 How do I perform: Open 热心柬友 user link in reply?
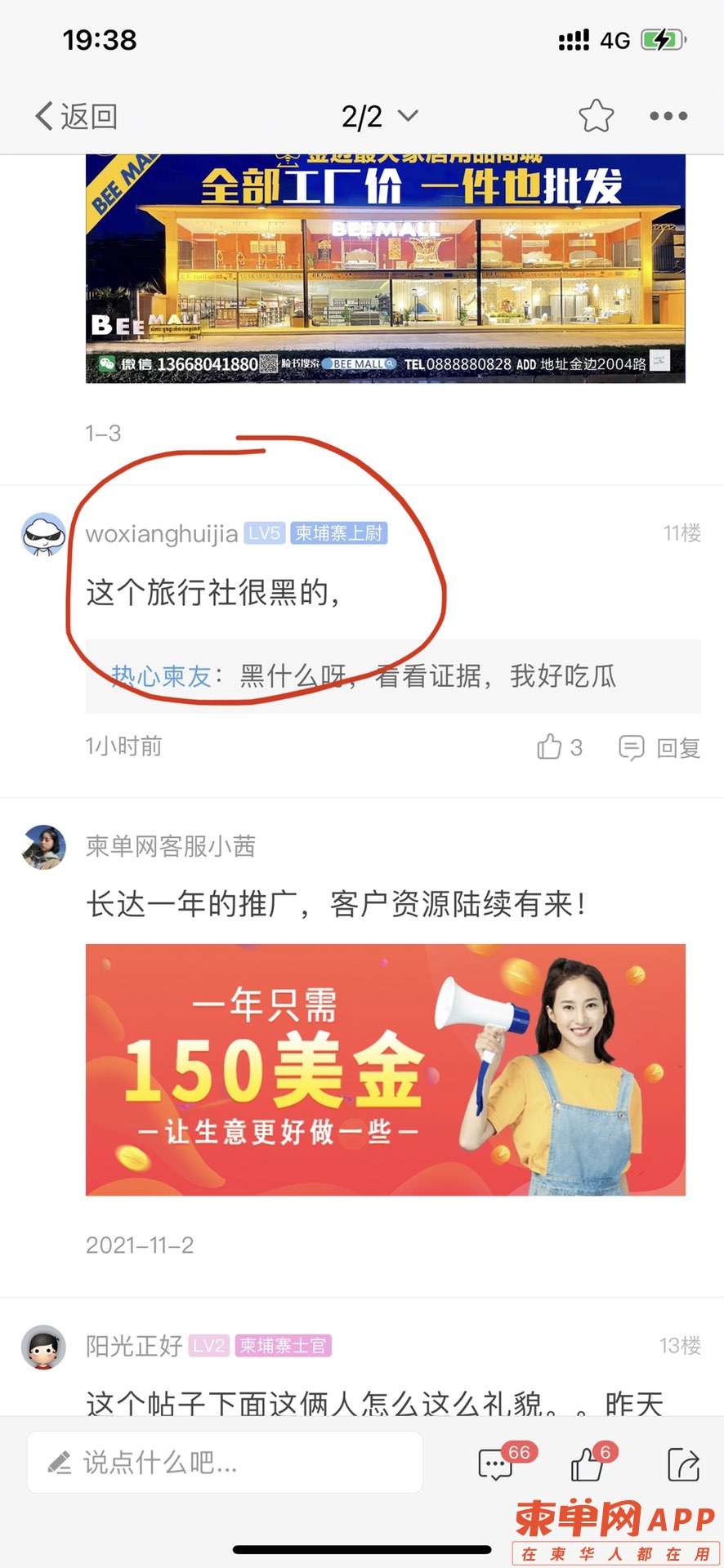click(161, 676)
